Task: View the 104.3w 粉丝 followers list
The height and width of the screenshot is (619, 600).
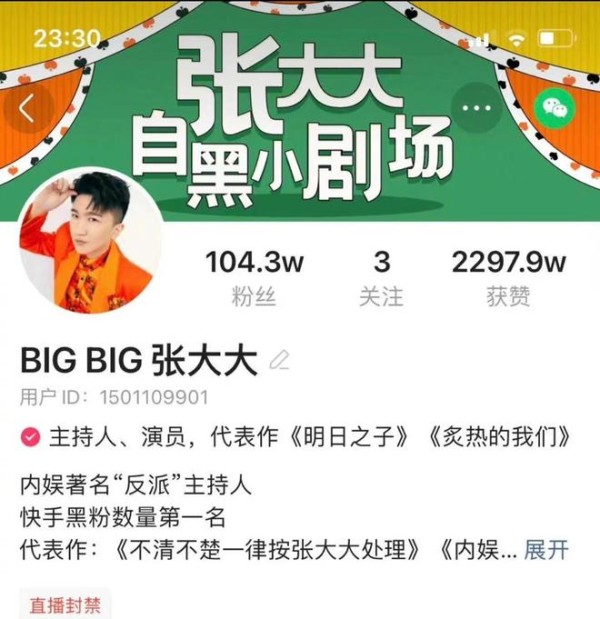Action: 254,277
